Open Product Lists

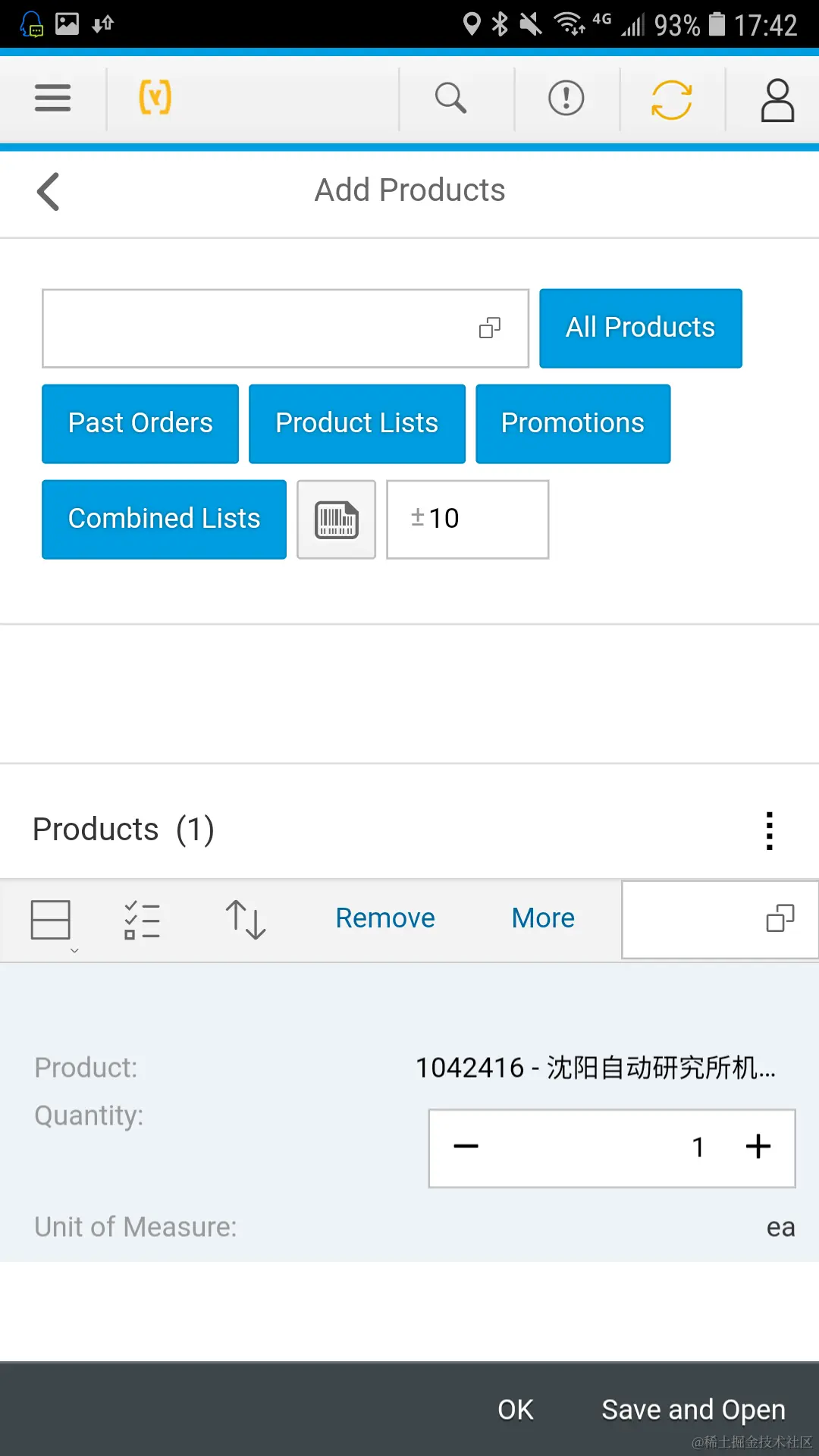[356, 424]
